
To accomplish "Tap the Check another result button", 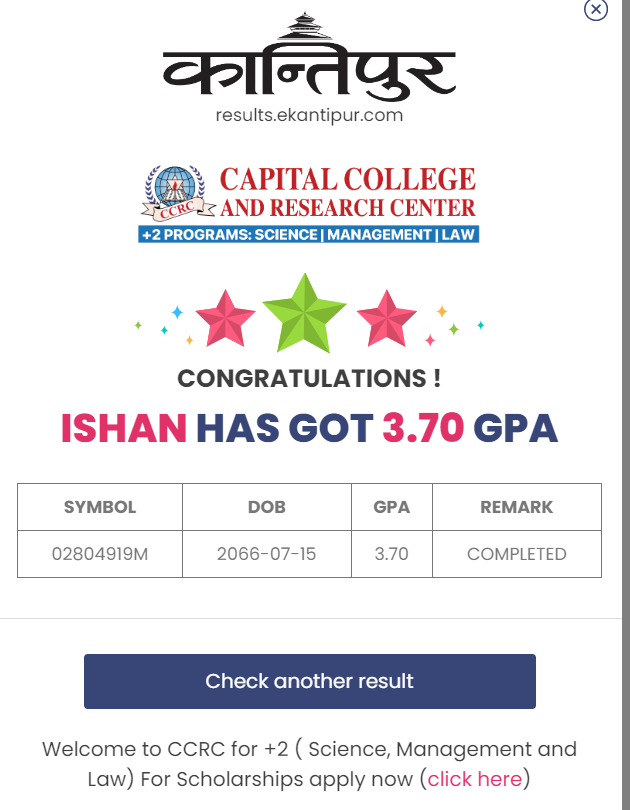I will pos(310,681).
